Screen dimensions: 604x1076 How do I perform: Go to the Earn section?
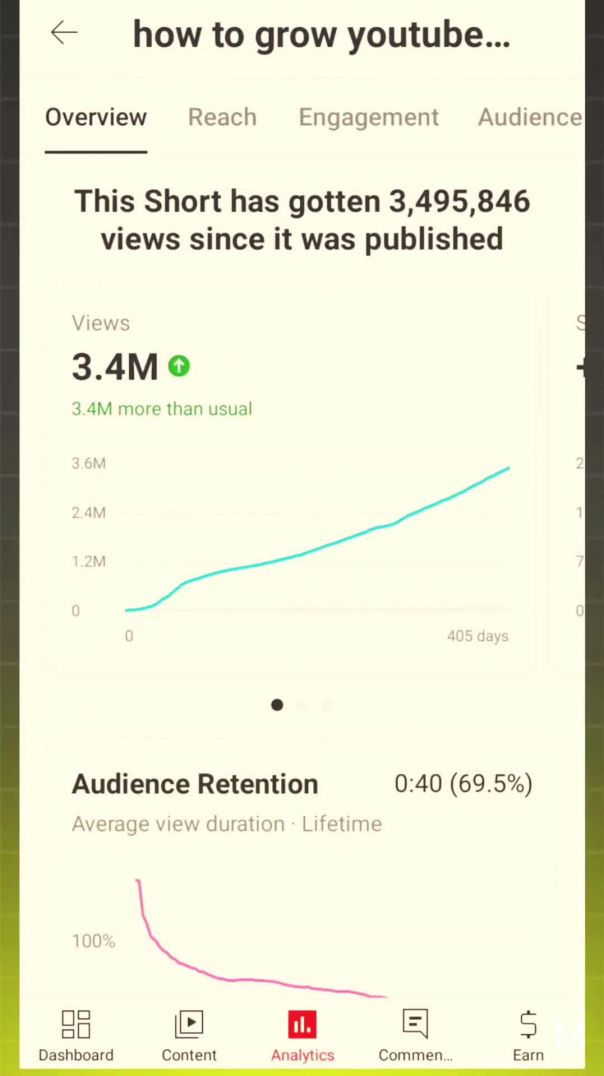click(528, 1035)
